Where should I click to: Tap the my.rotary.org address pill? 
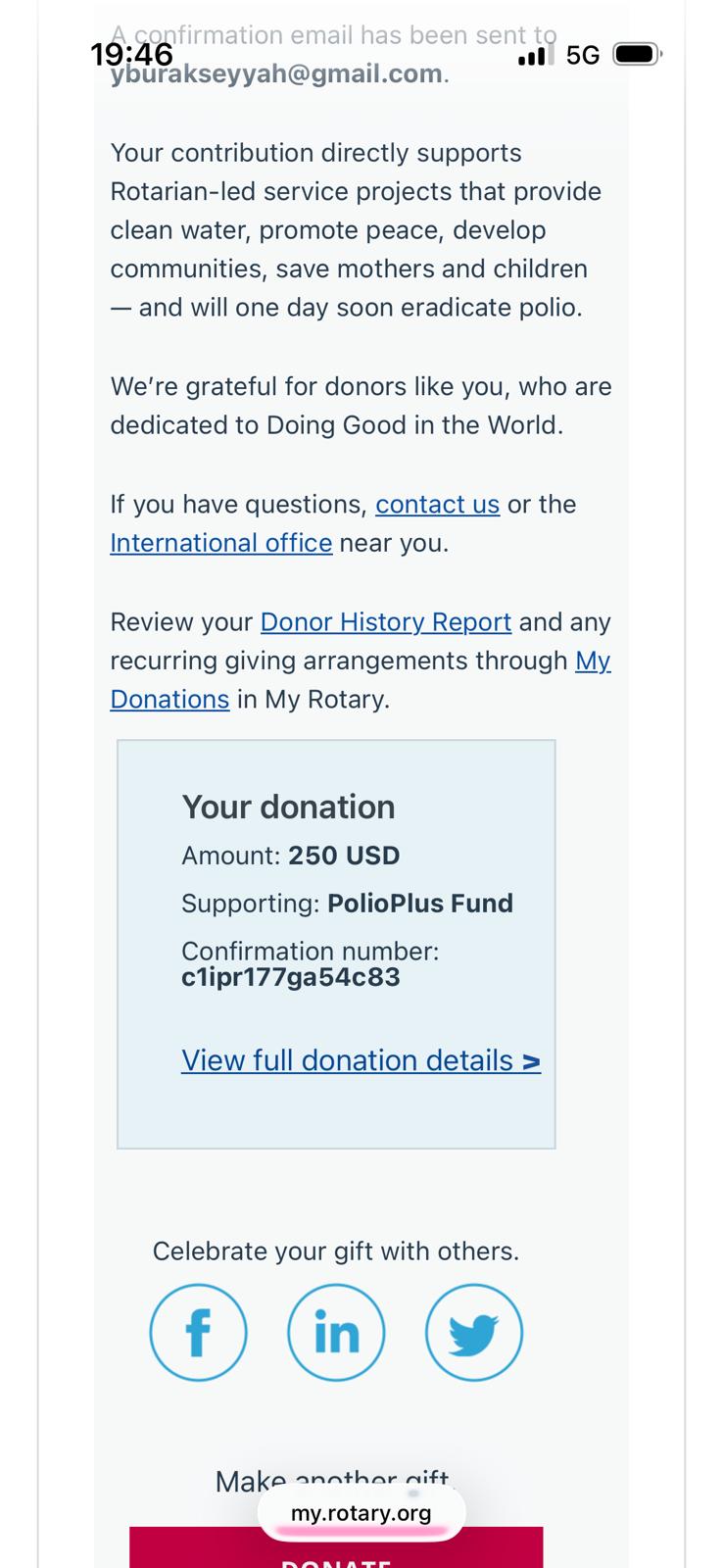pos(361,1513)
